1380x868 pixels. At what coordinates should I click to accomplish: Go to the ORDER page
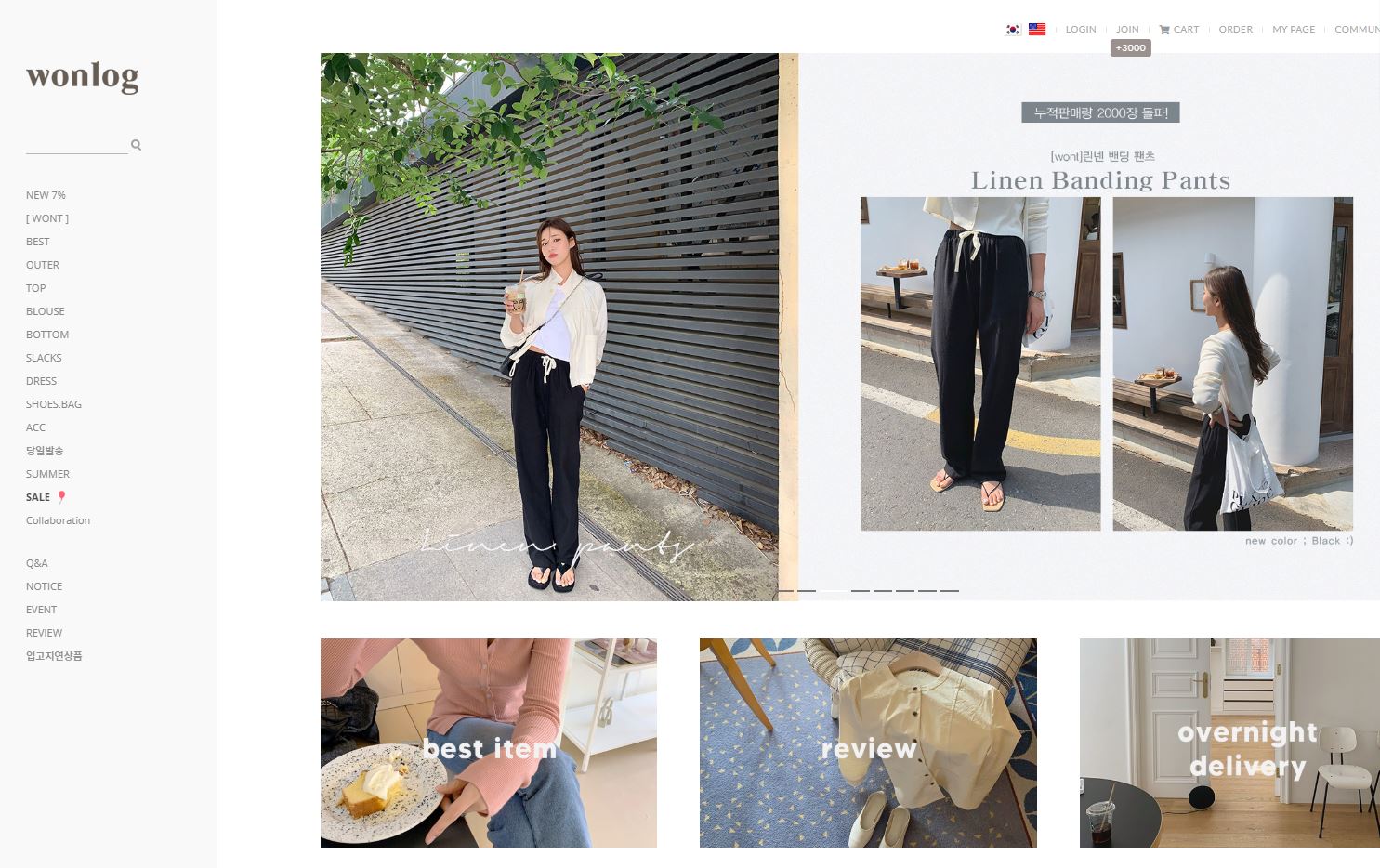[1236, 30]
